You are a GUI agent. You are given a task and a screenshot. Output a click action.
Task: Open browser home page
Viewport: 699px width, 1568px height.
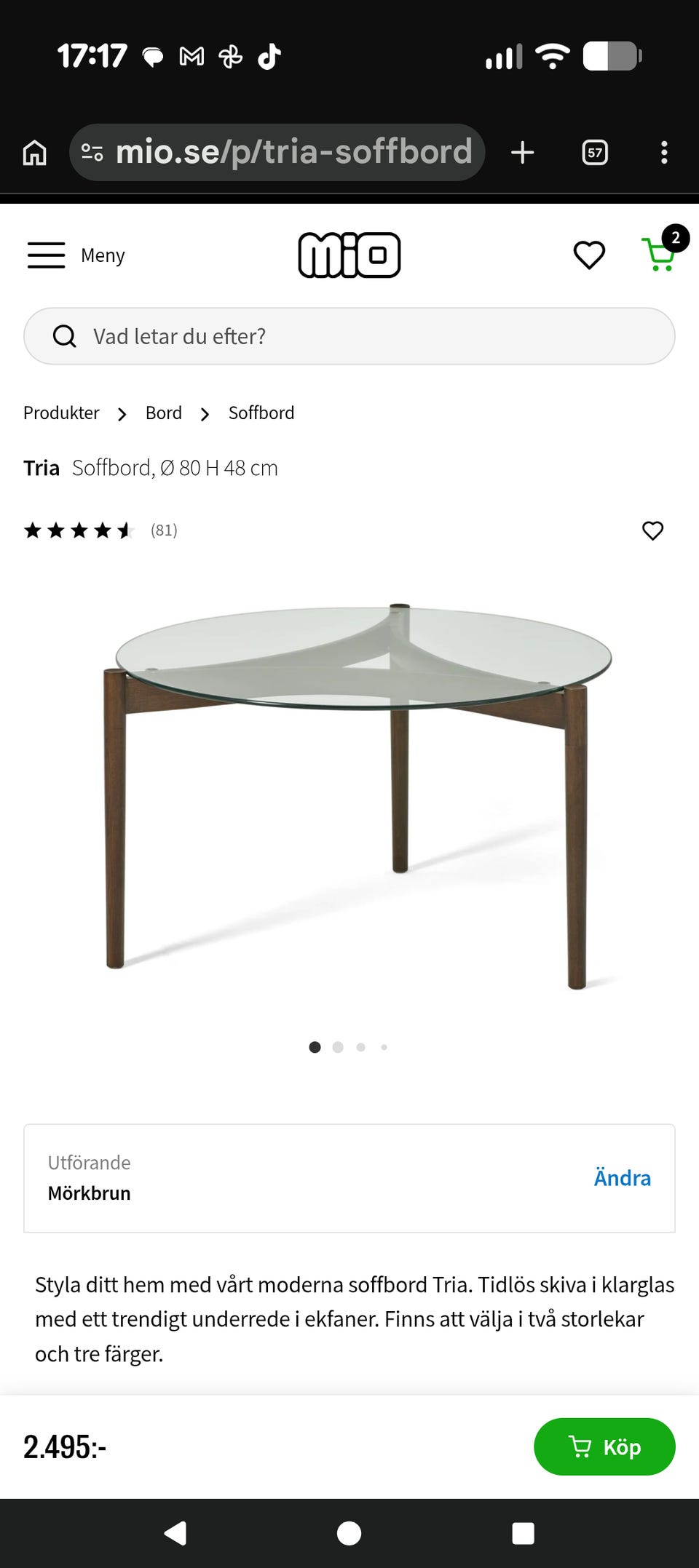coord(34,153)
